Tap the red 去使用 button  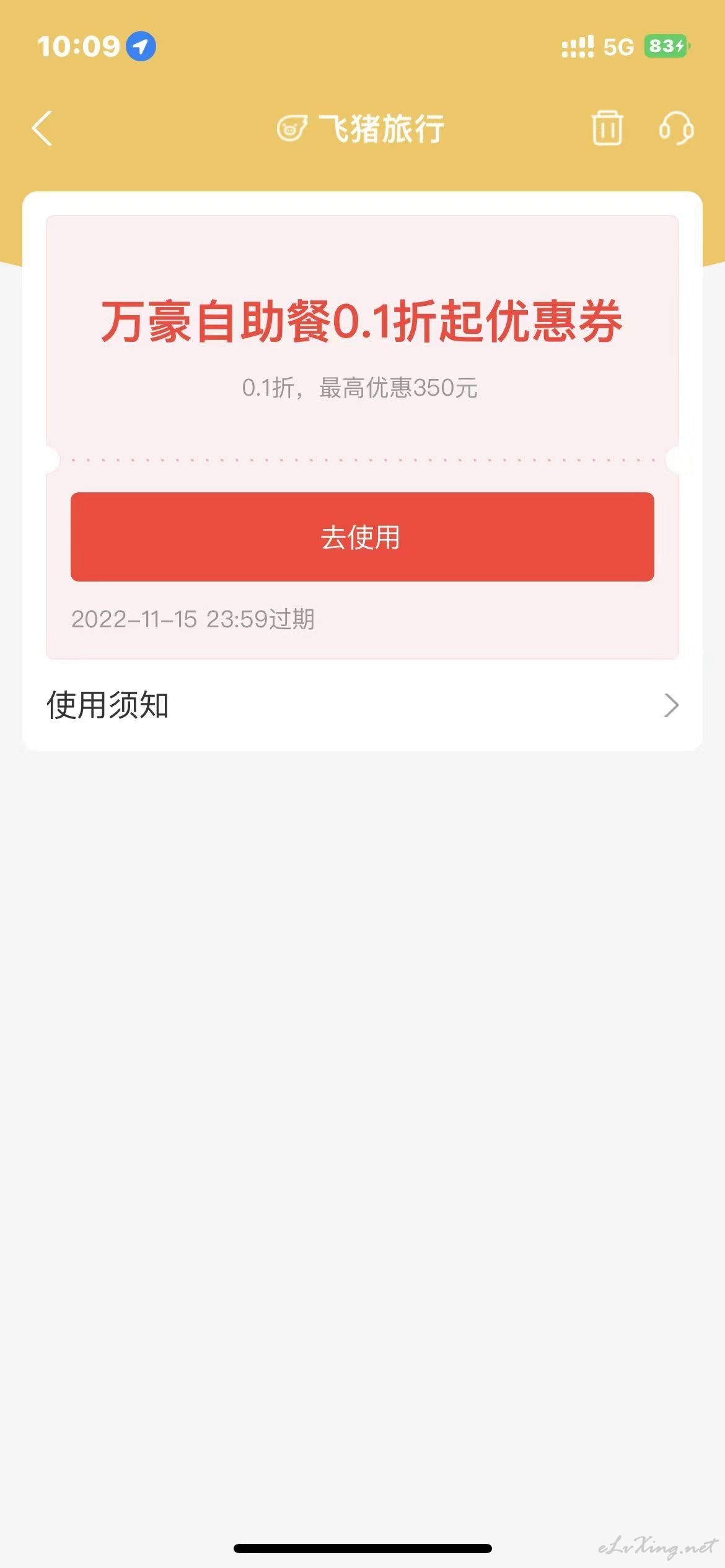pyautogui.click(x=362, y=536)
